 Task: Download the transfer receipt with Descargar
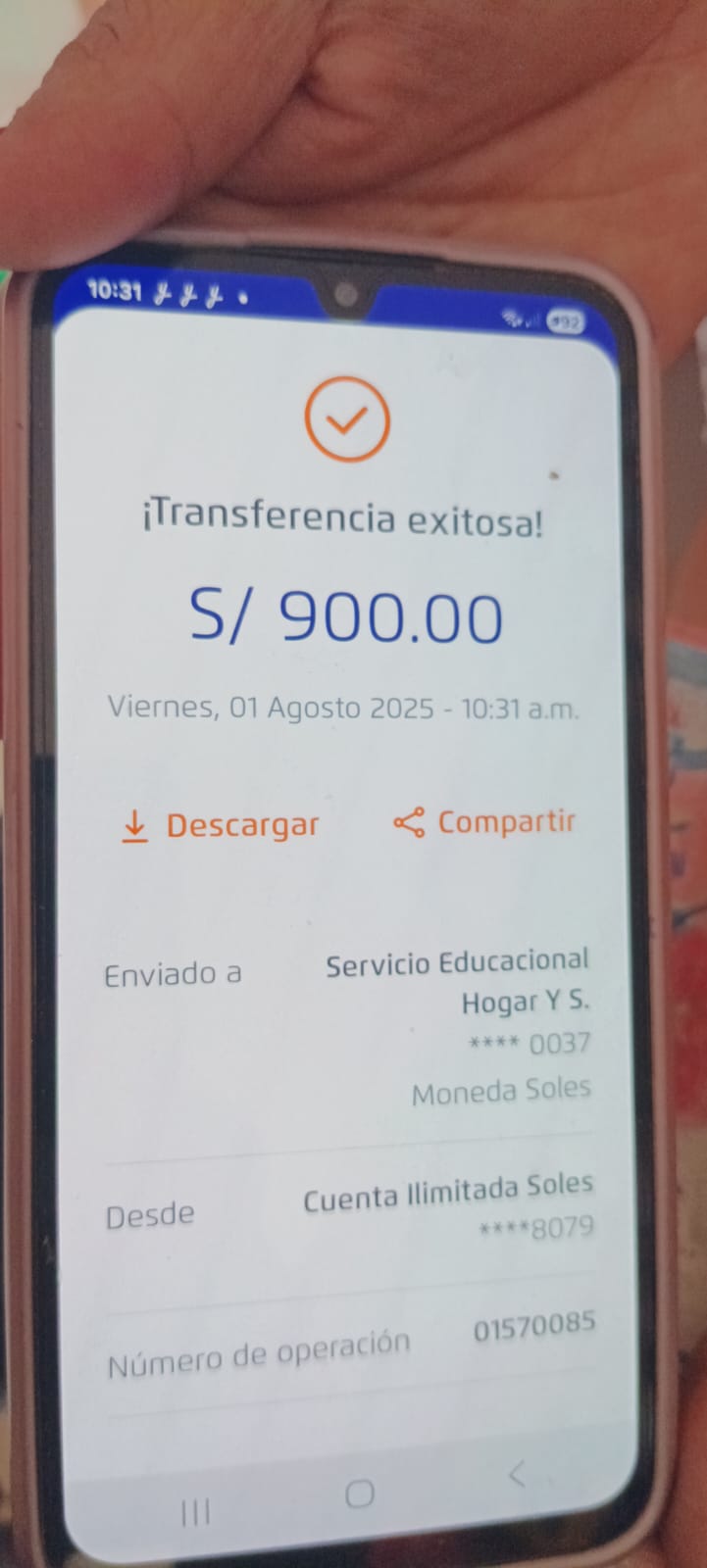[x=220, y=826]
